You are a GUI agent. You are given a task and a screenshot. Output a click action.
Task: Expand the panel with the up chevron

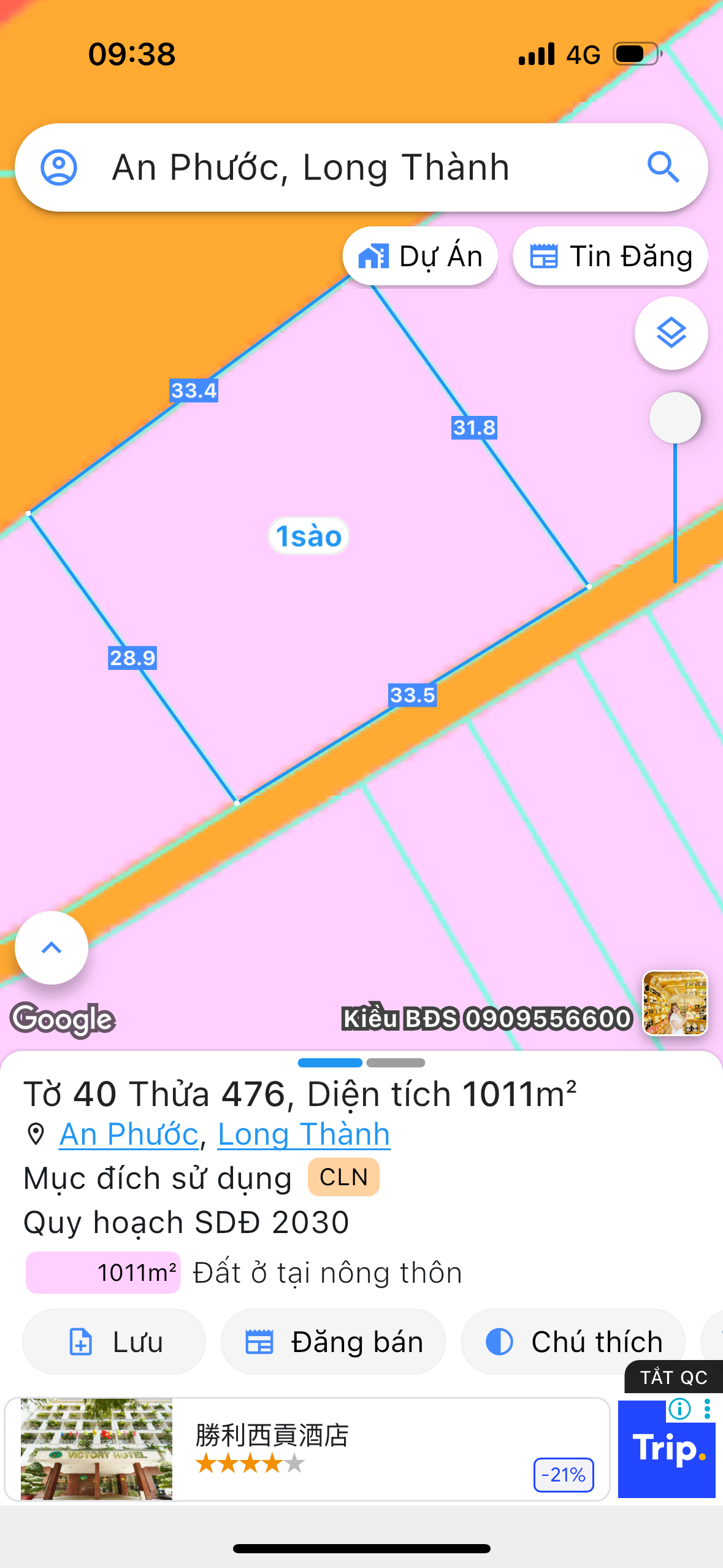[x=52, y=948]
